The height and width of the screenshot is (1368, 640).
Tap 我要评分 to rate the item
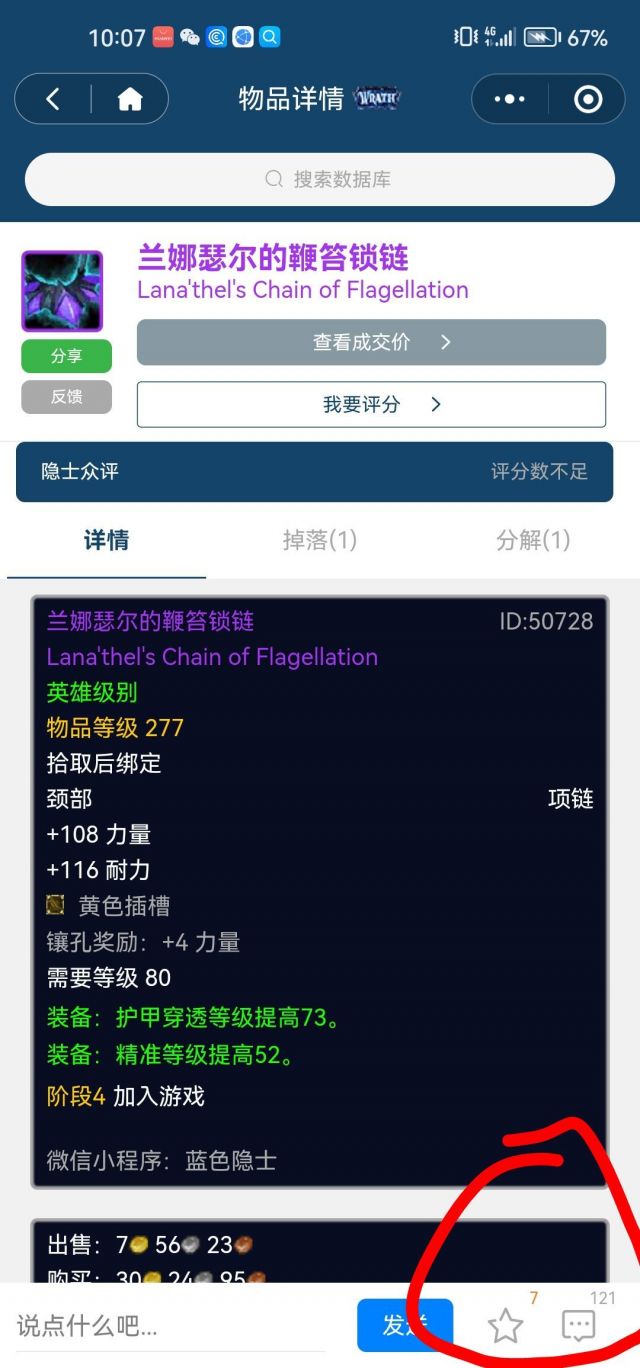tap(371, 404)
